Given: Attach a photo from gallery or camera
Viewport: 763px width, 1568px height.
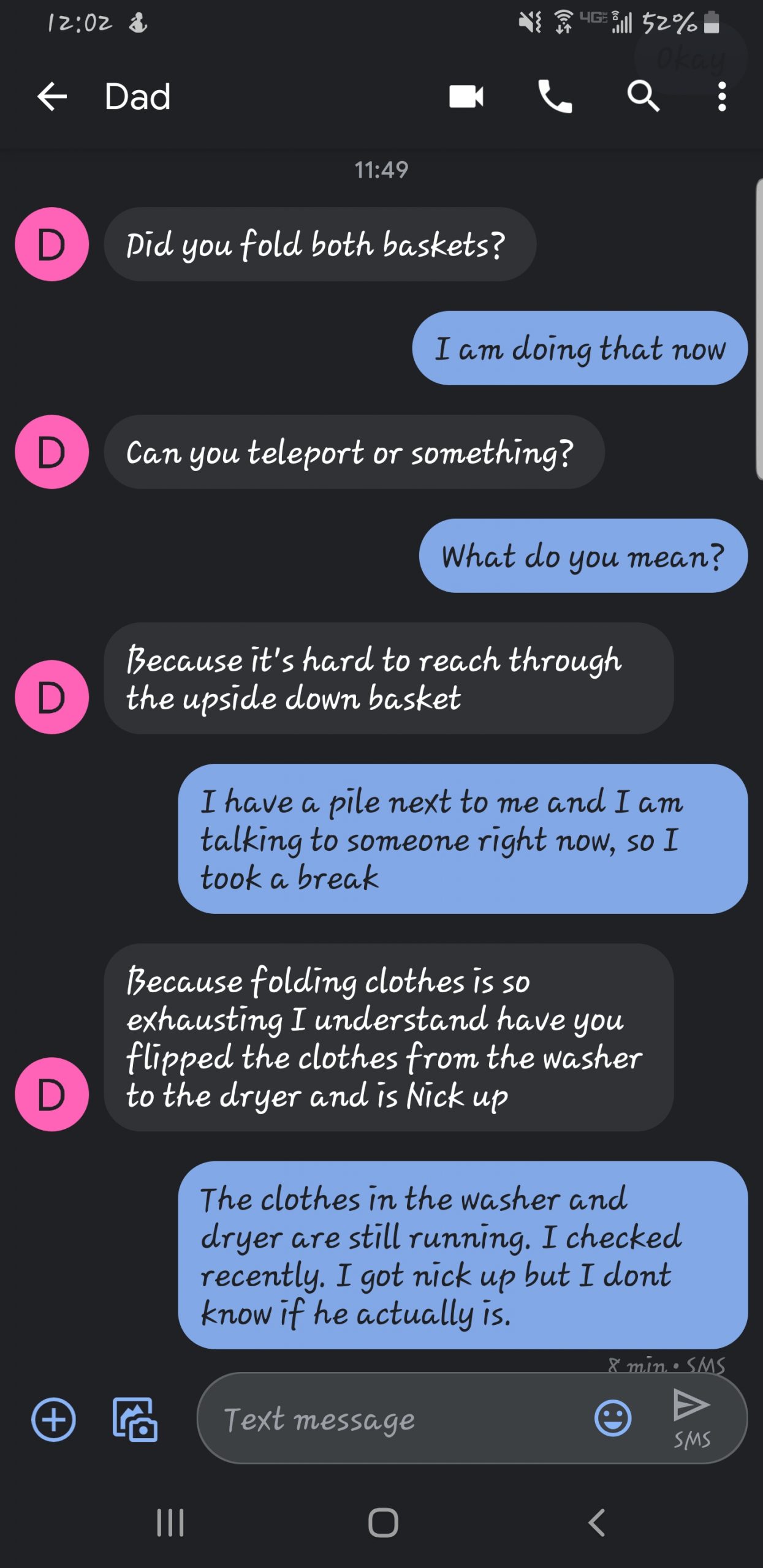Looking at the screenshot, I should [135, 1419].
